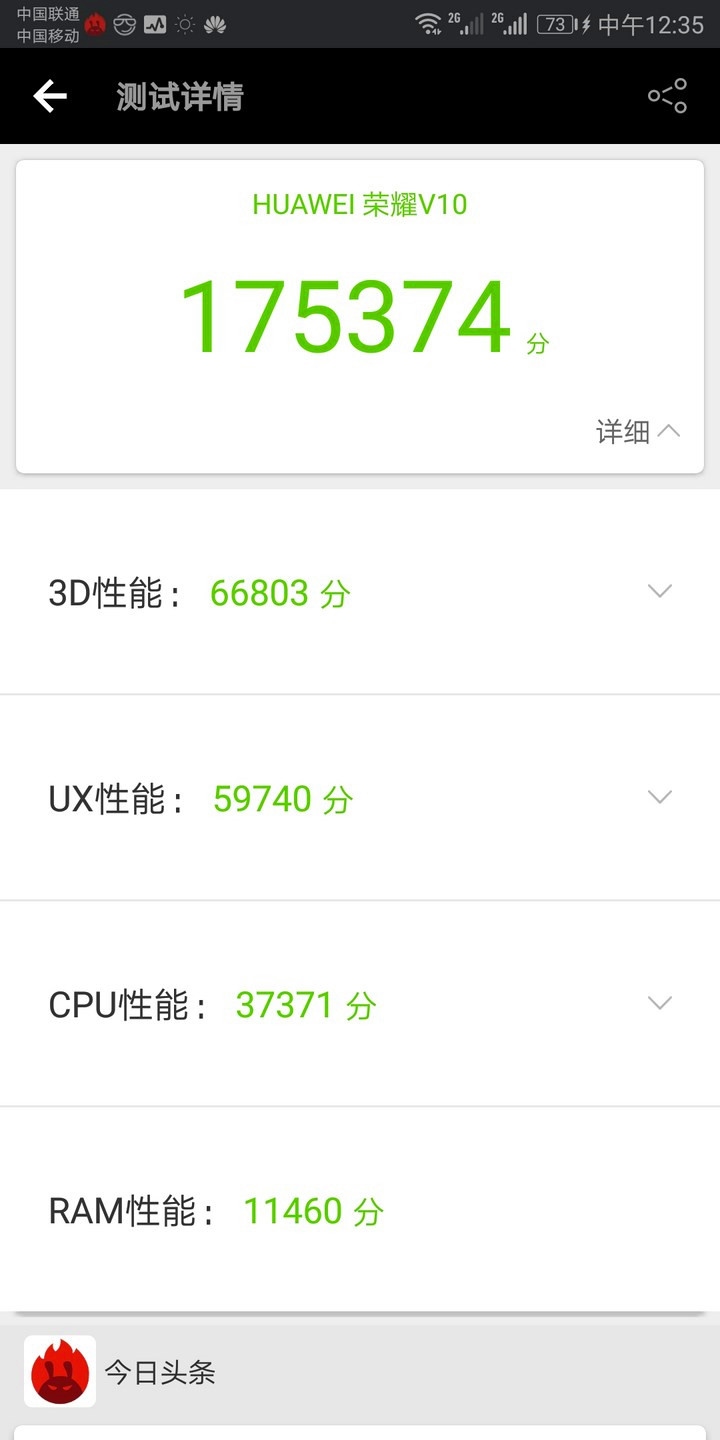The width and height of the screenshot is (720, 1440).
Task: Tap the 测试详情 title bar label
Action: 180,96
